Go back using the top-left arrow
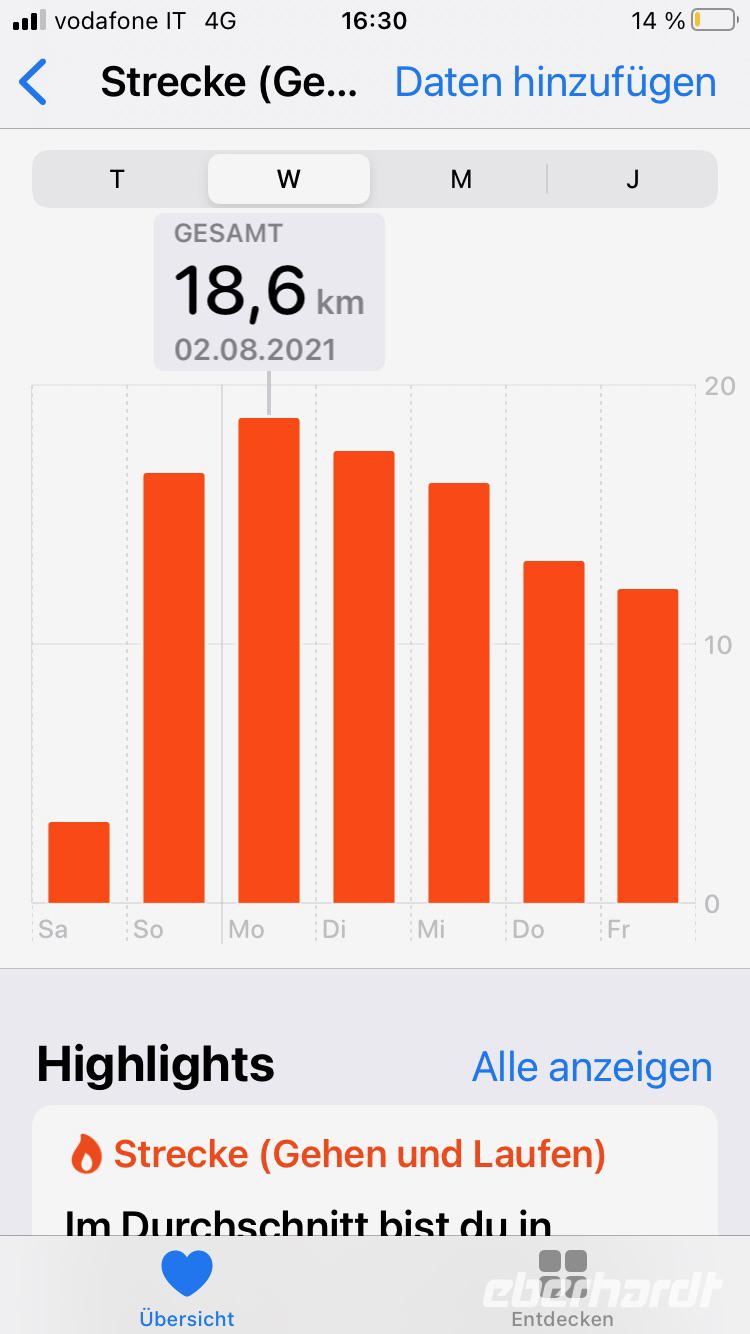The width and height of the screenshot is (750, 1334). 33,82
